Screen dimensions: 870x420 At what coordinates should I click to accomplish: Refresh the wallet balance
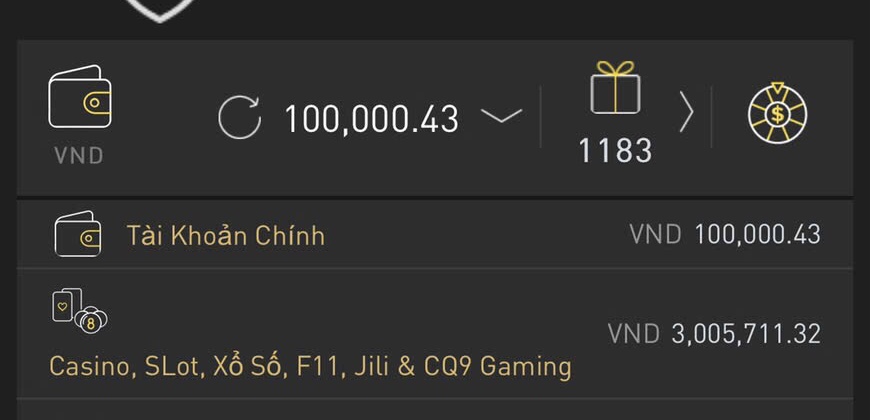click(239, 118)
